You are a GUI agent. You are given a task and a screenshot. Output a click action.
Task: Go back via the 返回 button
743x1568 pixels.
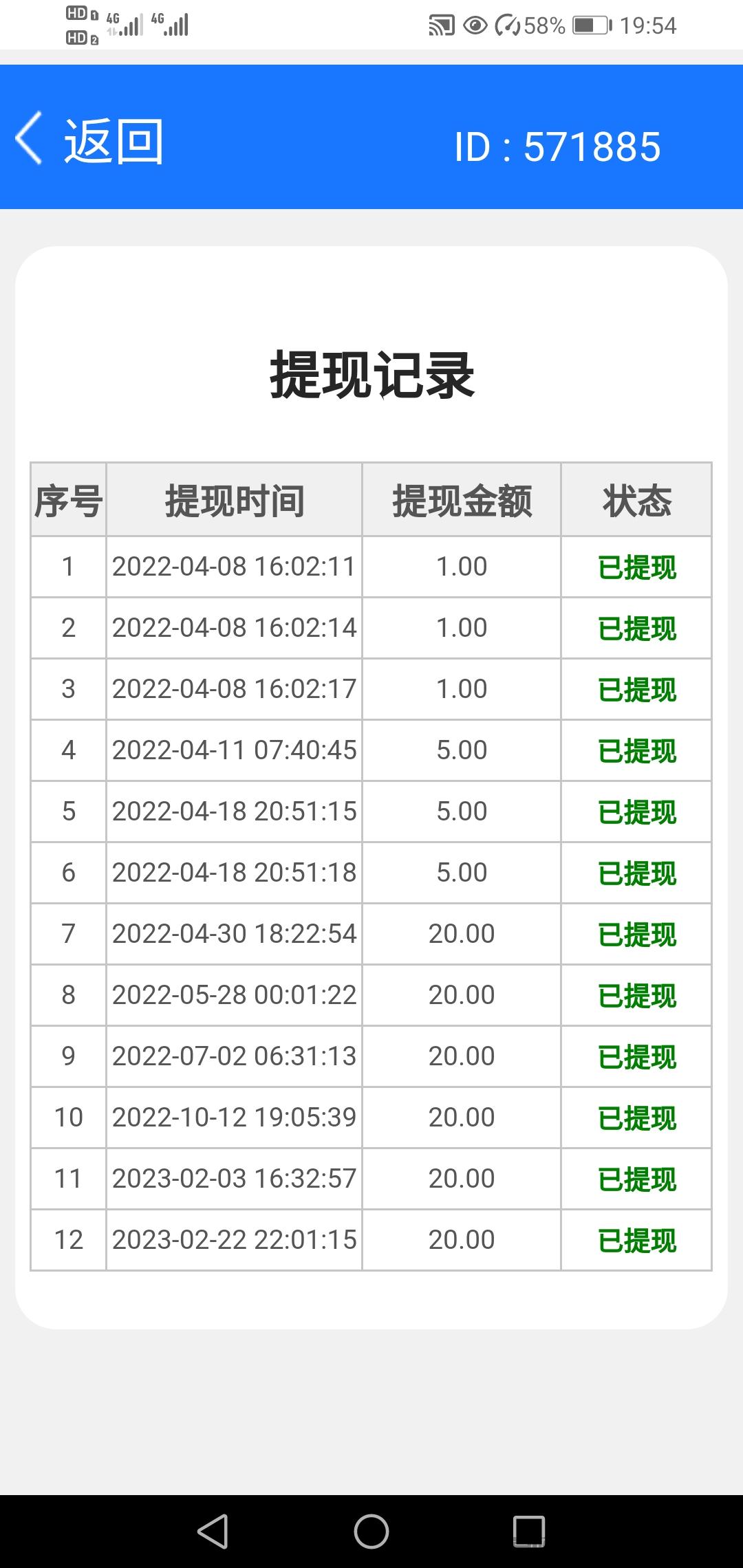[89, 140]
